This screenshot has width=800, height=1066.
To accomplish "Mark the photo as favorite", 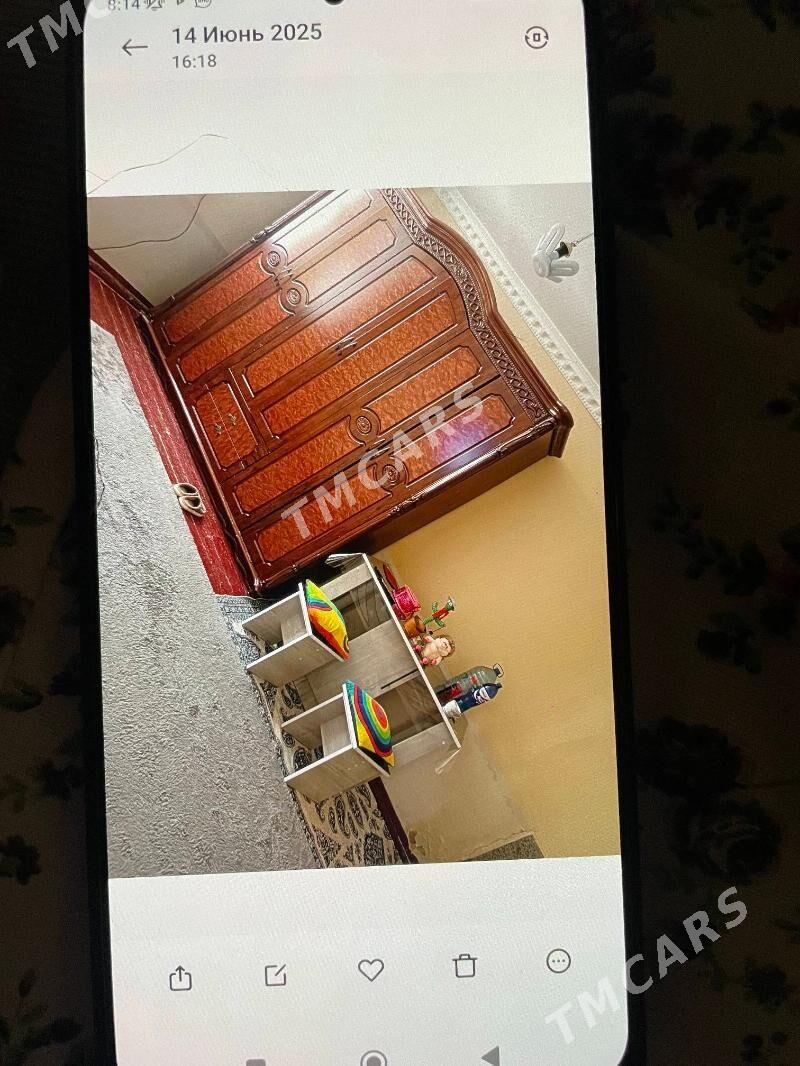I will 371,969.
